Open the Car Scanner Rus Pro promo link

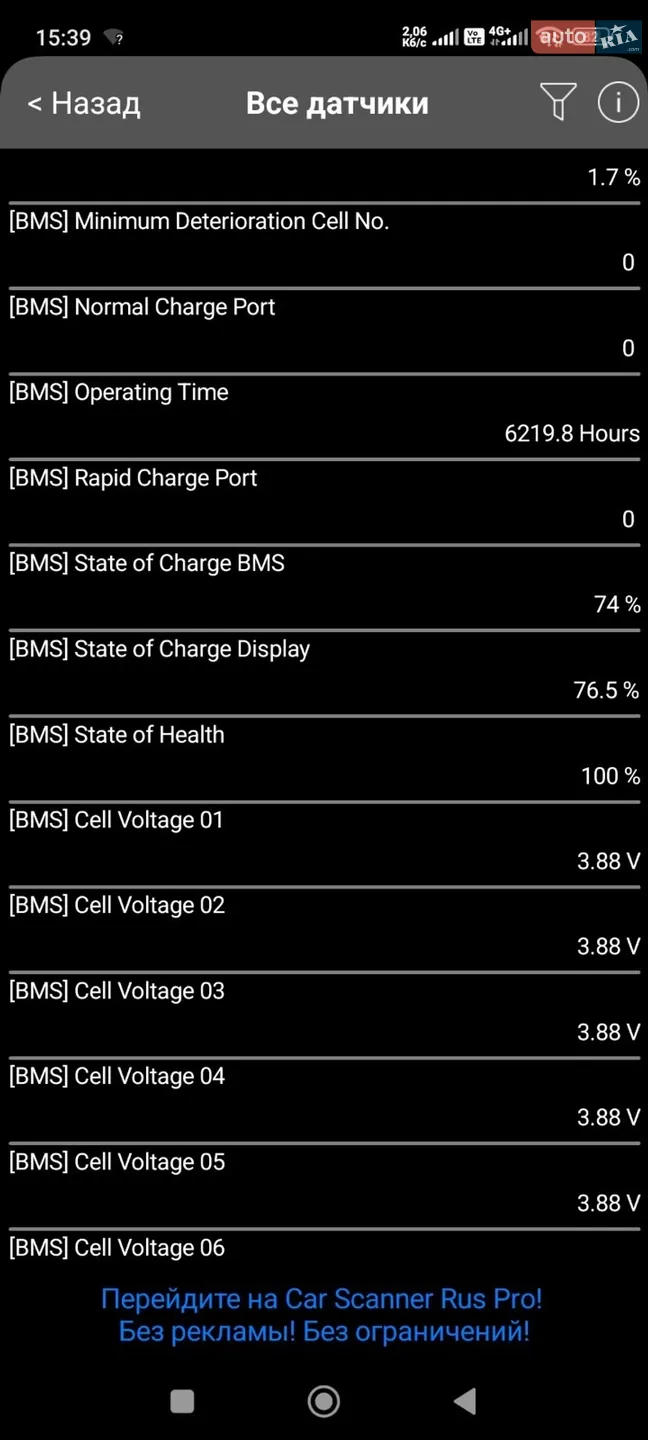(323, 1315)
